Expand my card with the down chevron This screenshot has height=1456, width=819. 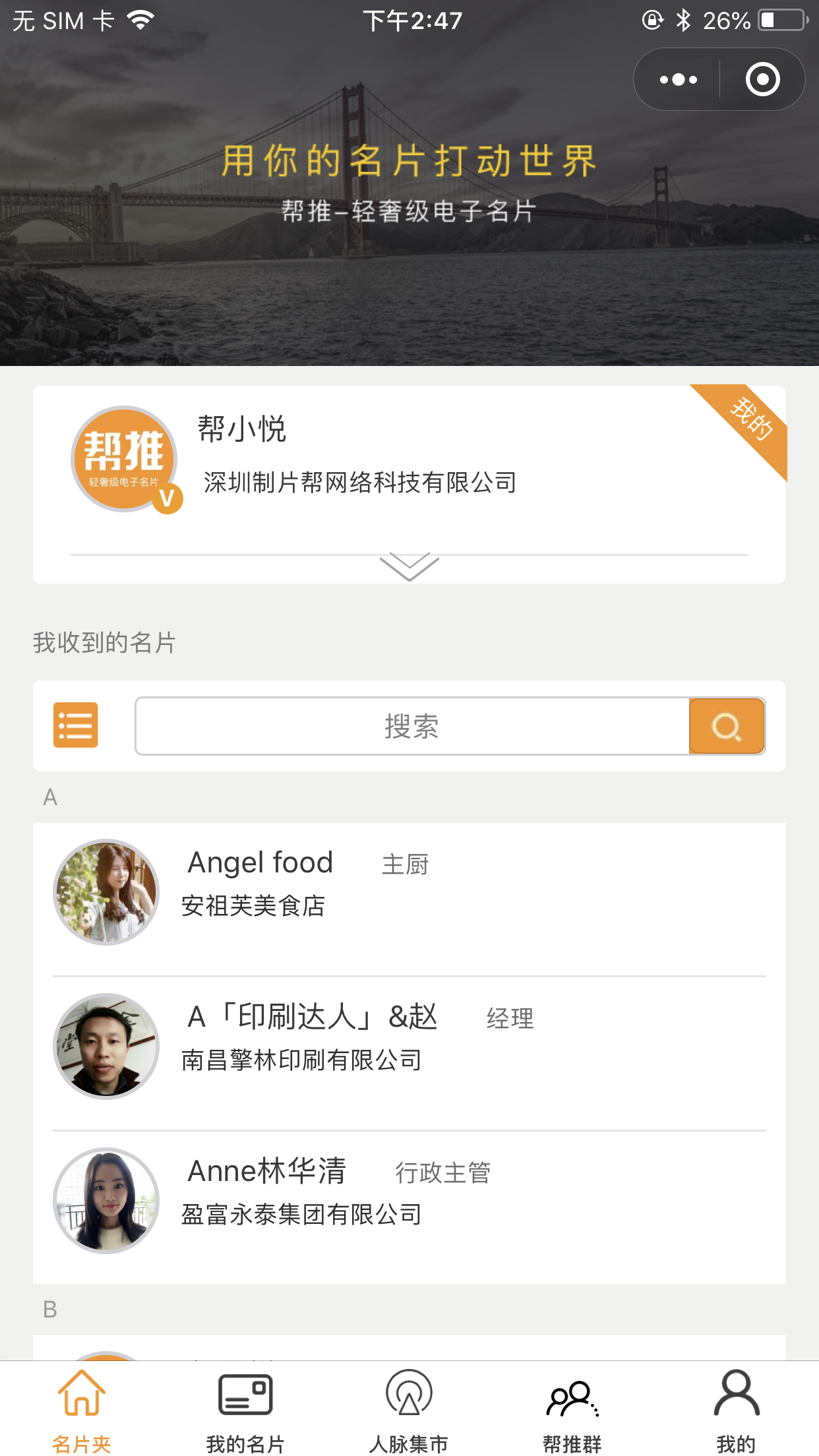[x=409, y=566]
